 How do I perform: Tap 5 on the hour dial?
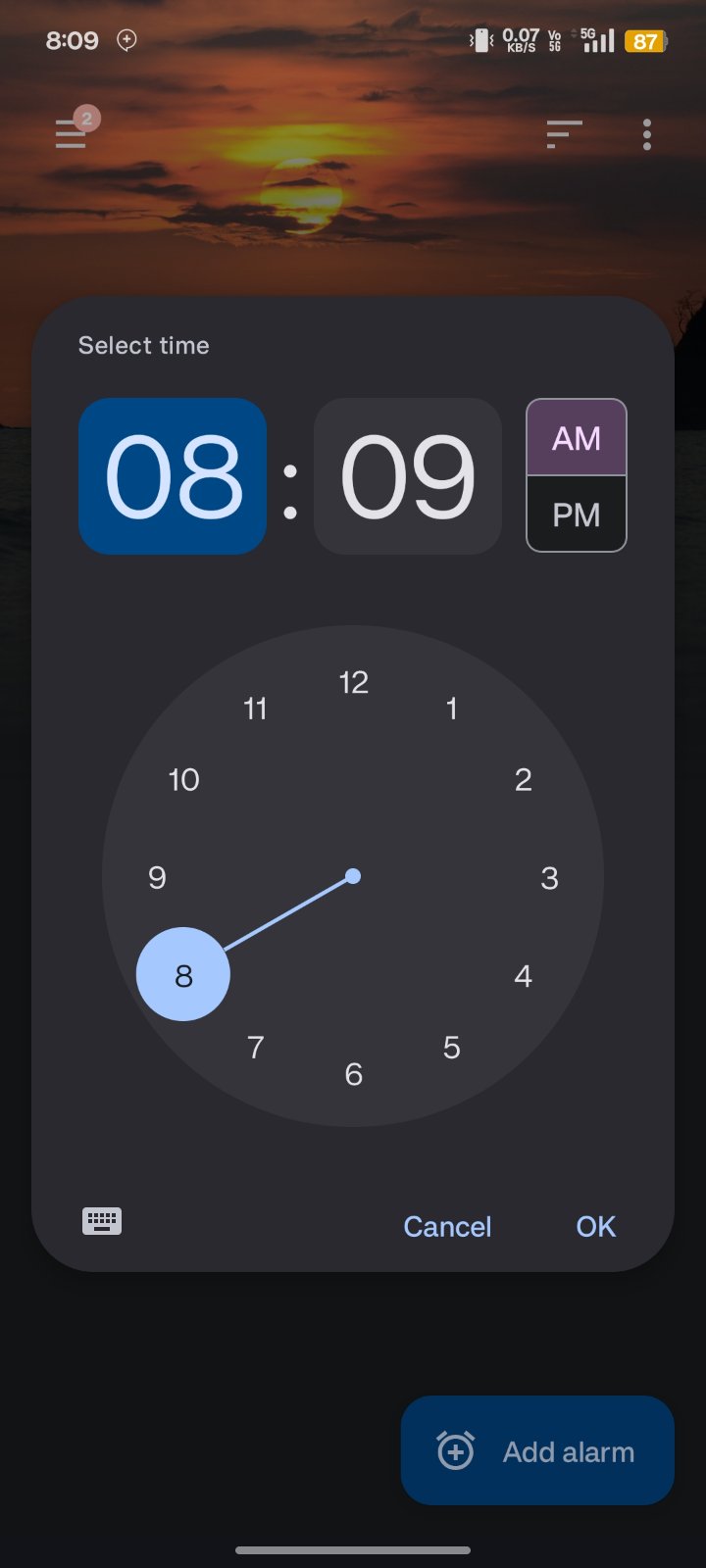coord(451,1048)
